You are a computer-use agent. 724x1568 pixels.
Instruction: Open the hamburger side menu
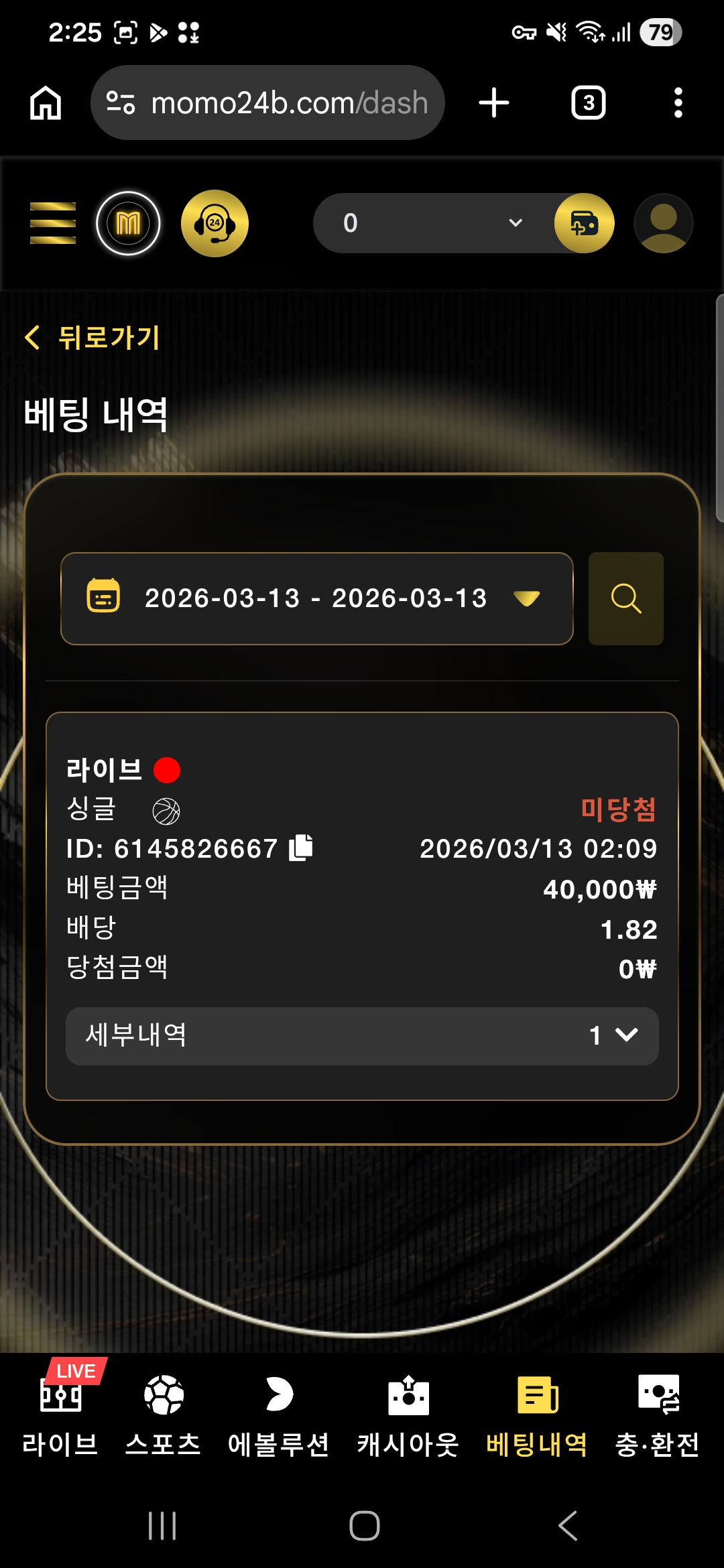coord(53,223)
